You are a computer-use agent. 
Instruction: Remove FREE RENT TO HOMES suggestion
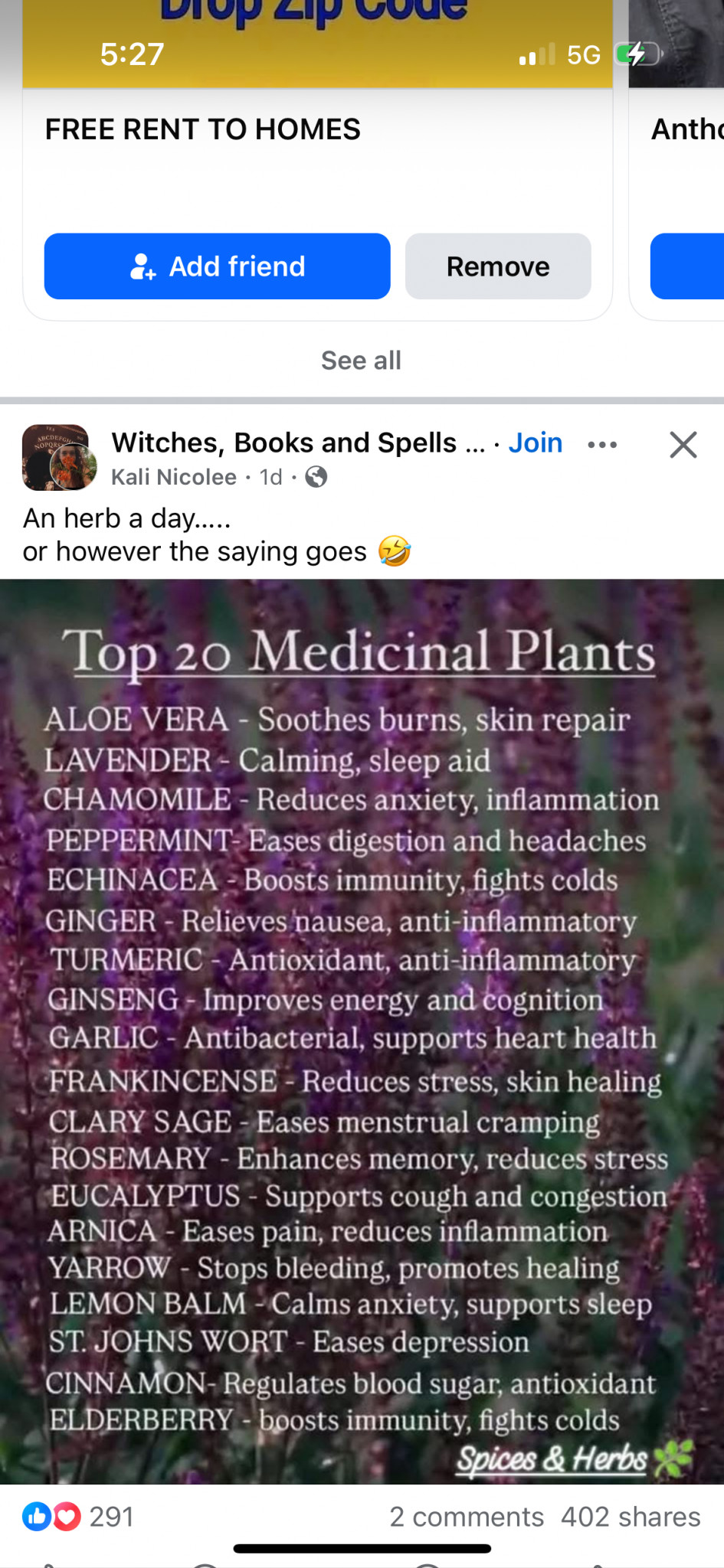(x=498, y=266)
